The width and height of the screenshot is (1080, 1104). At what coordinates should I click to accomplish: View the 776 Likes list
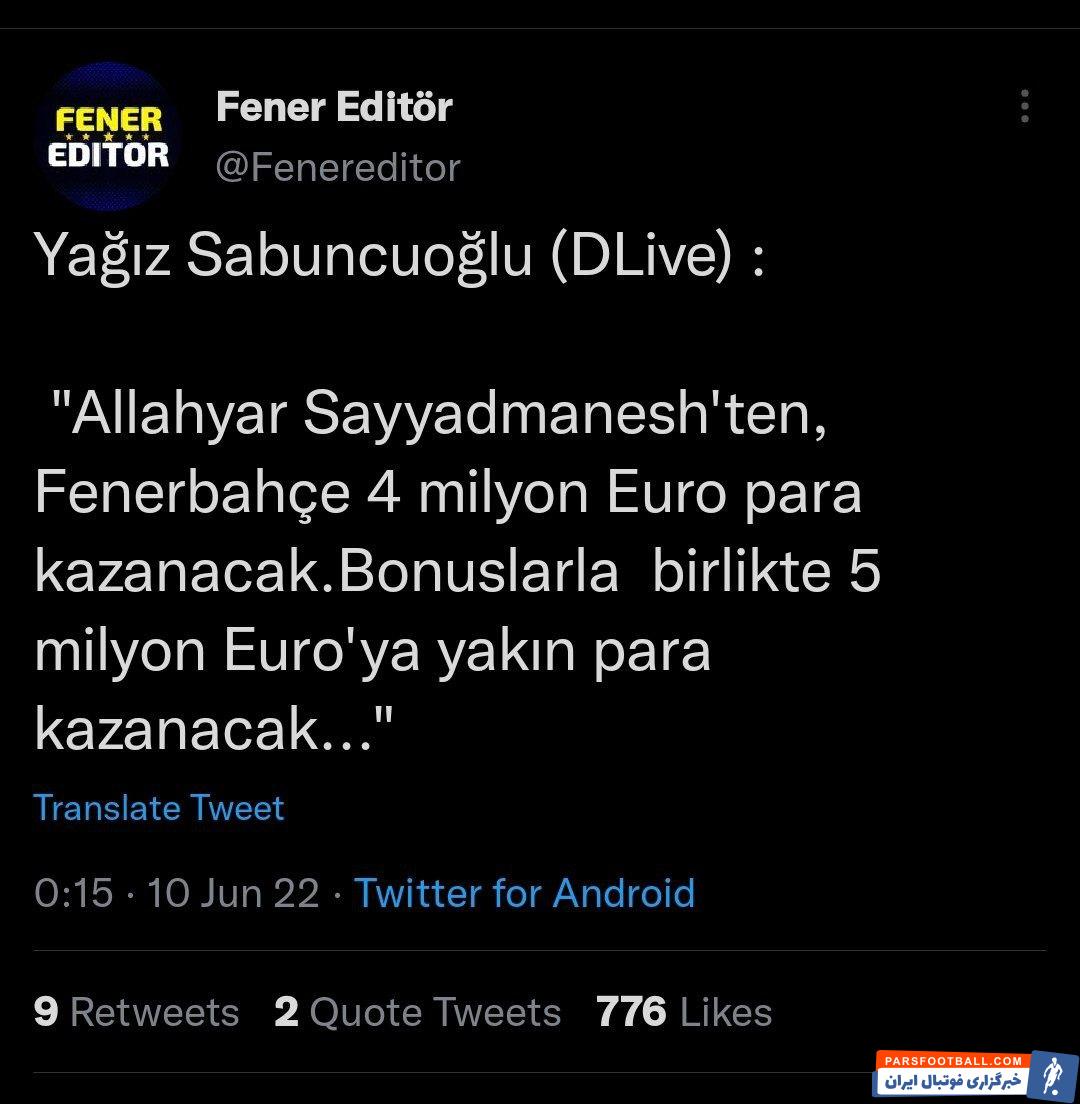tap(684, 1012)
